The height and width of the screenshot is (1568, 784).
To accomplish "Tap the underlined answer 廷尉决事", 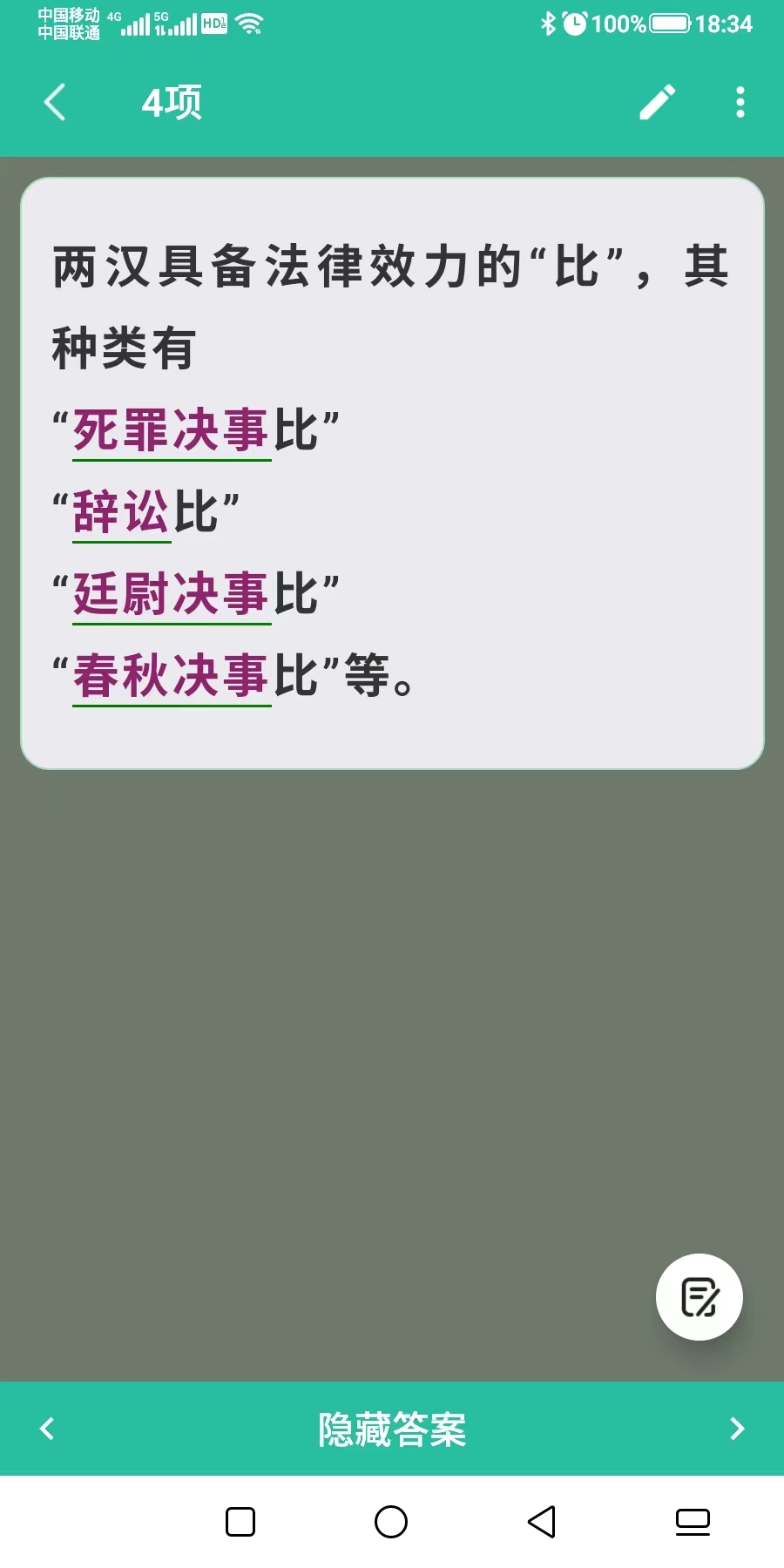I will 172,594.
